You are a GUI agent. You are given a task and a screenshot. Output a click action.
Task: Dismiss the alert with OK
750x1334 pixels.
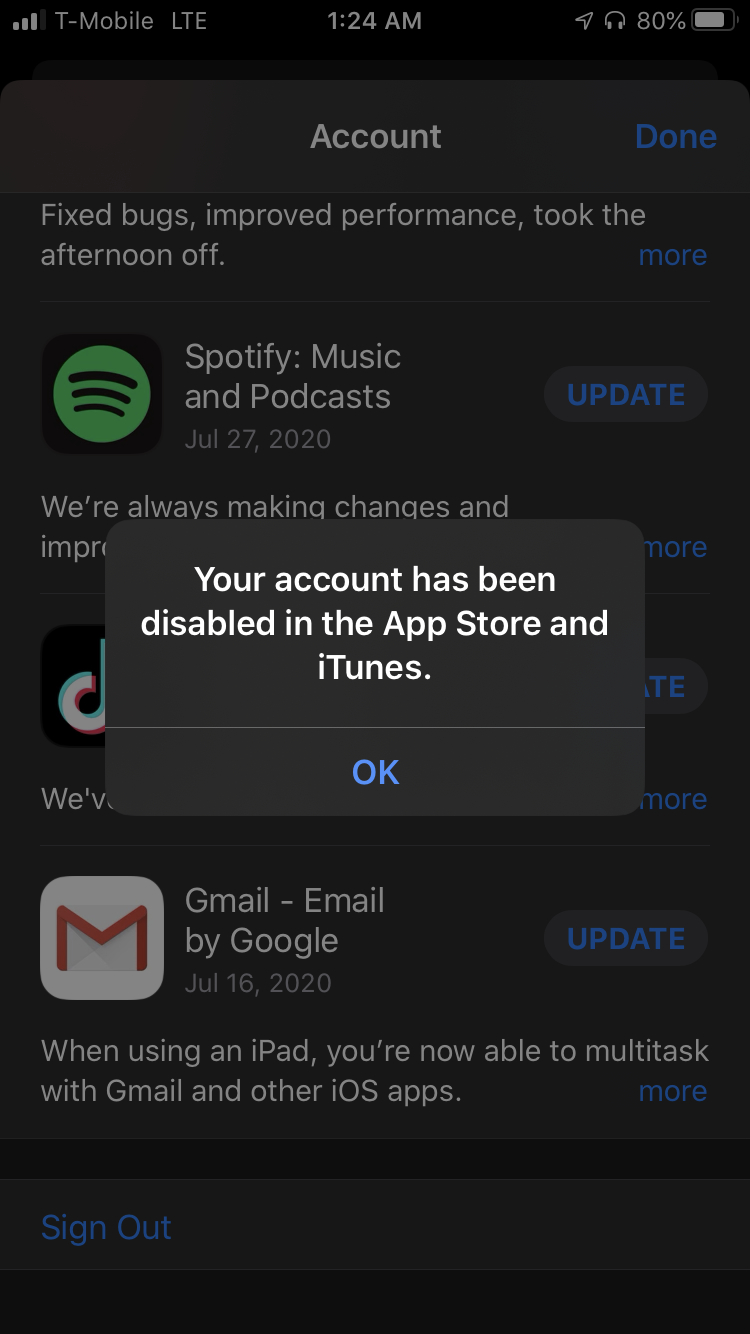click(x=375, y=771)
